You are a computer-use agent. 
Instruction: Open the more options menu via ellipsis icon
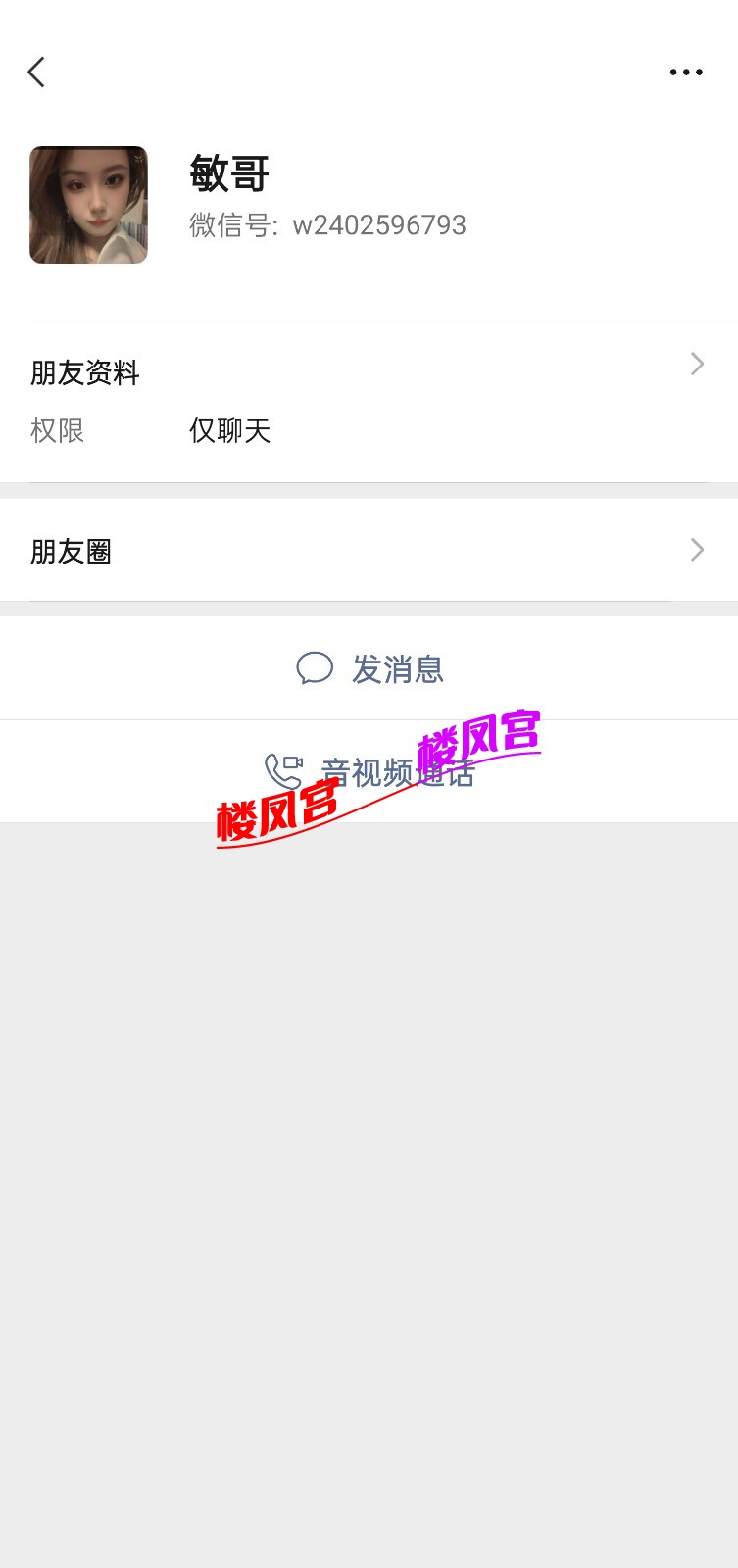[685, 72]
